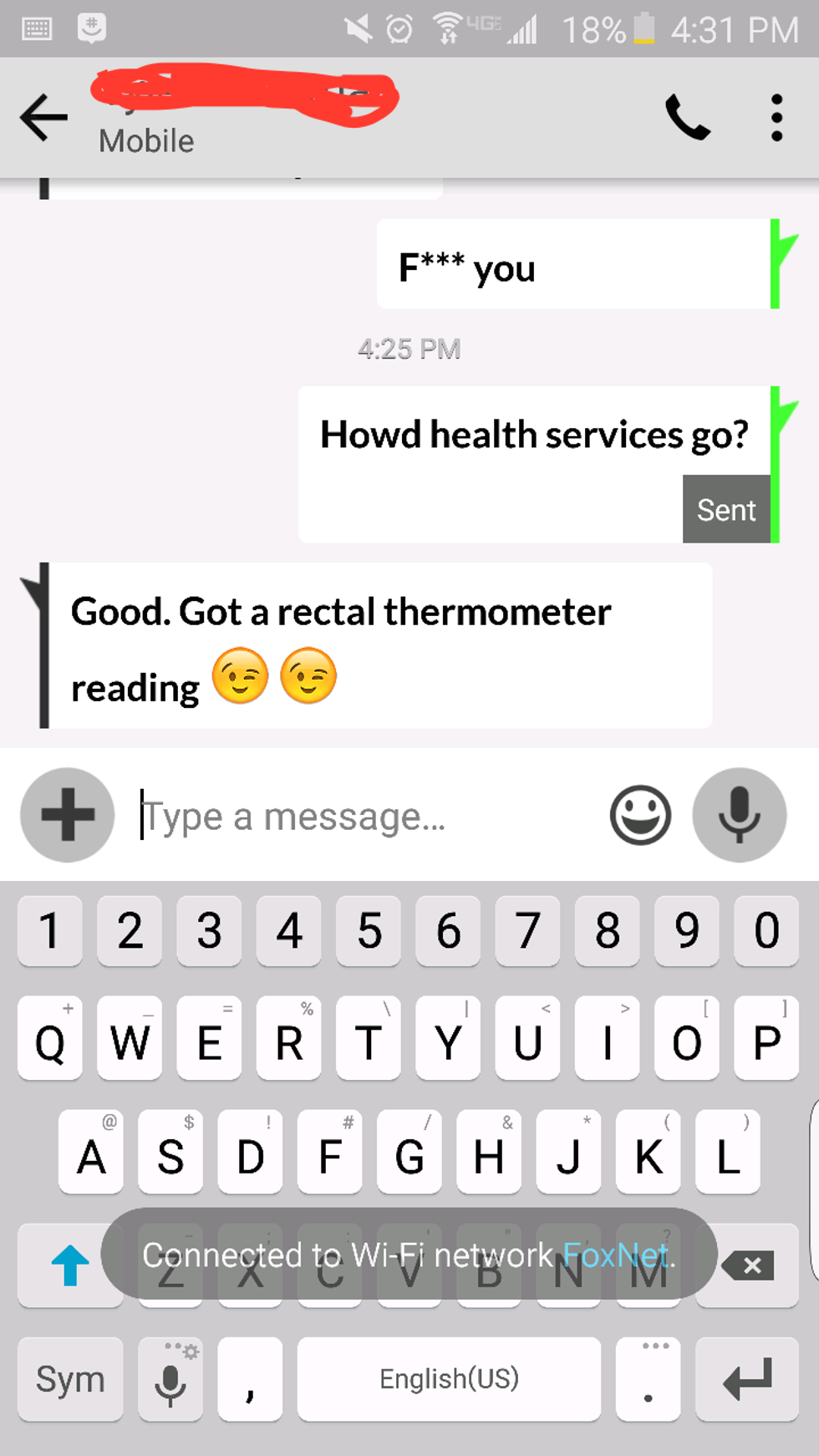Record a voice message
819x1456 pixels.
739,815
